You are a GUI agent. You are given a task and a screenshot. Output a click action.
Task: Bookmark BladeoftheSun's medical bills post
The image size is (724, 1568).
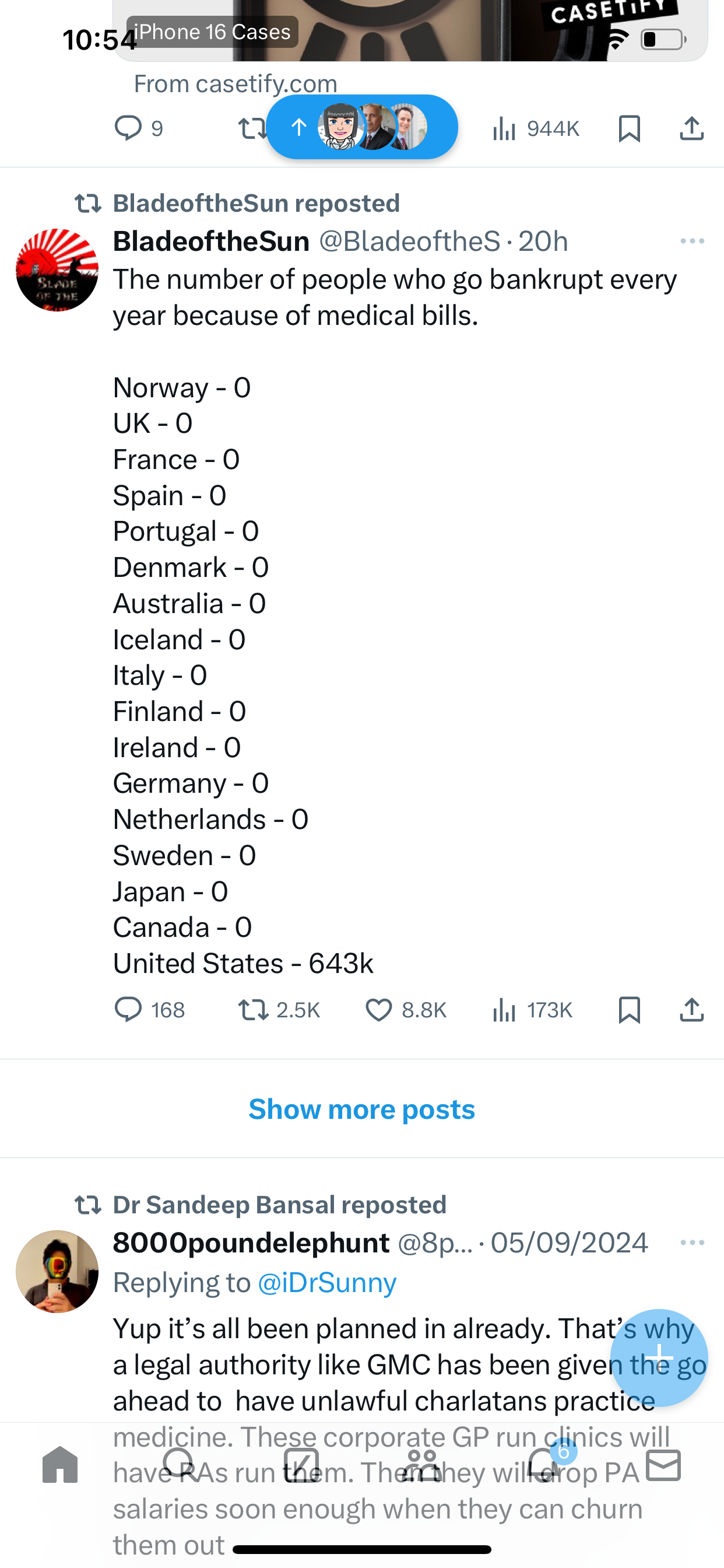629,1010
